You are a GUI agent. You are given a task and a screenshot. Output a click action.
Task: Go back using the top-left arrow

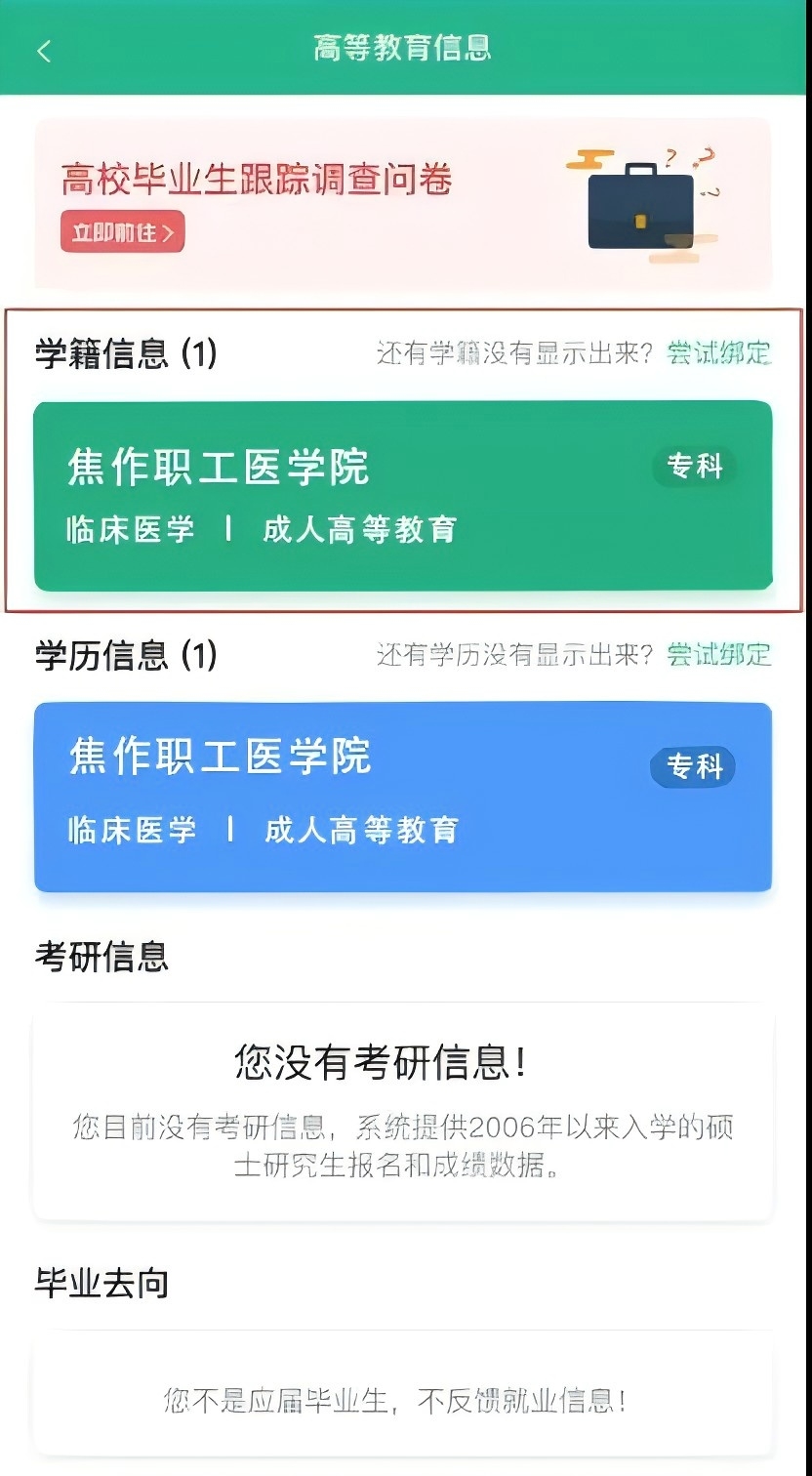click(x=44, y=51)
